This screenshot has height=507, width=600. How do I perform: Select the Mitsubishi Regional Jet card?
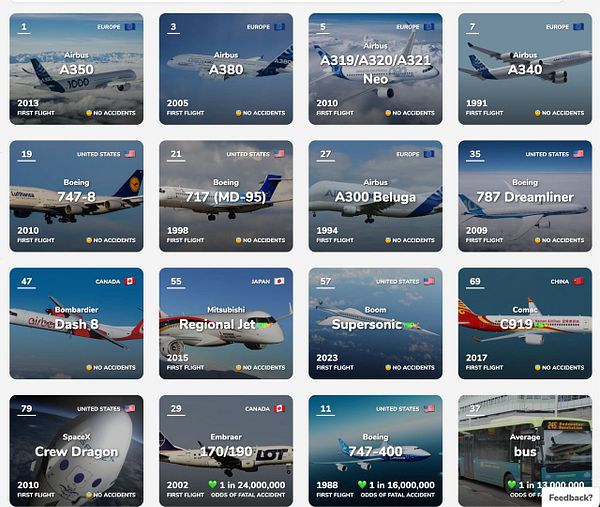point(225,322)
